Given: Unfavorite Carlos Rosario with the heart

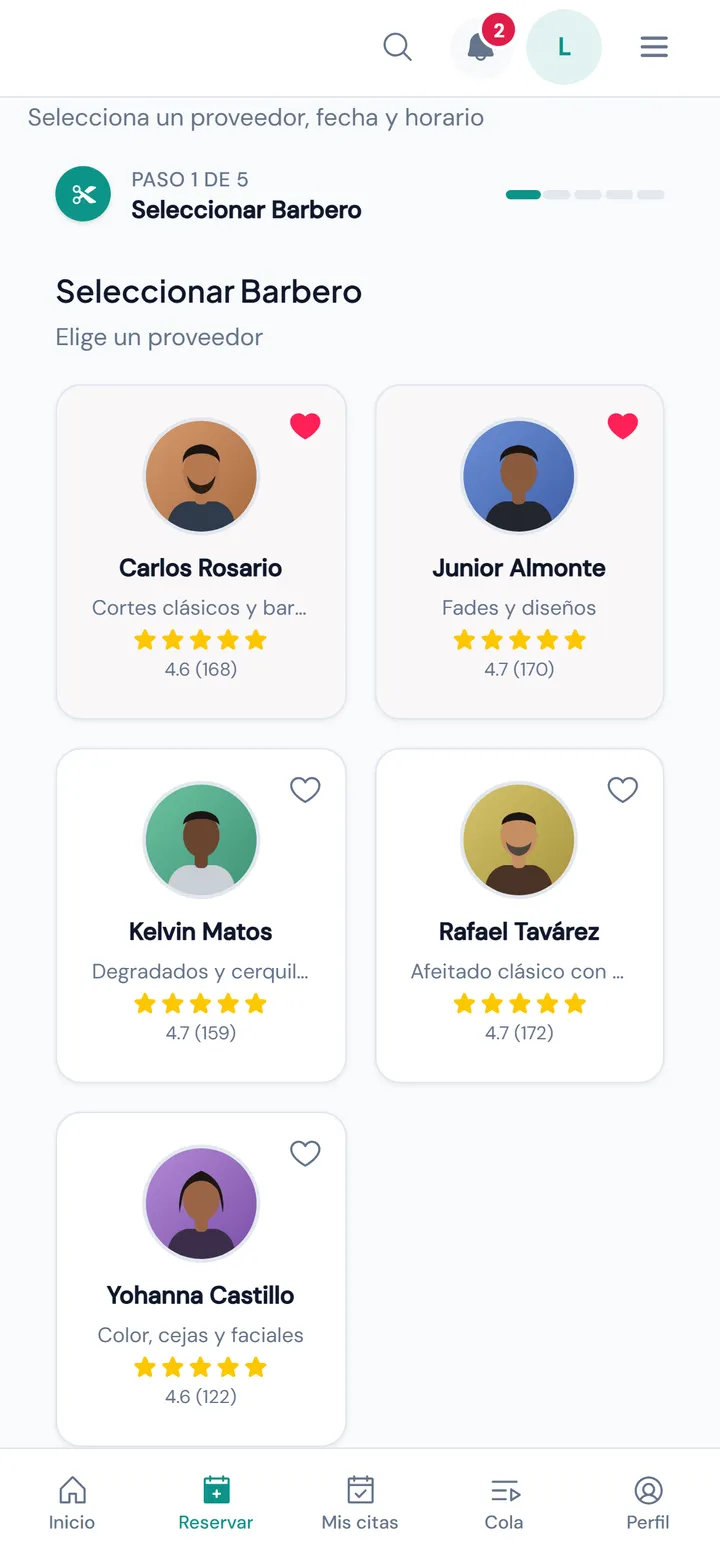Looking at the screenshot, I should click(x=305, y=426).
